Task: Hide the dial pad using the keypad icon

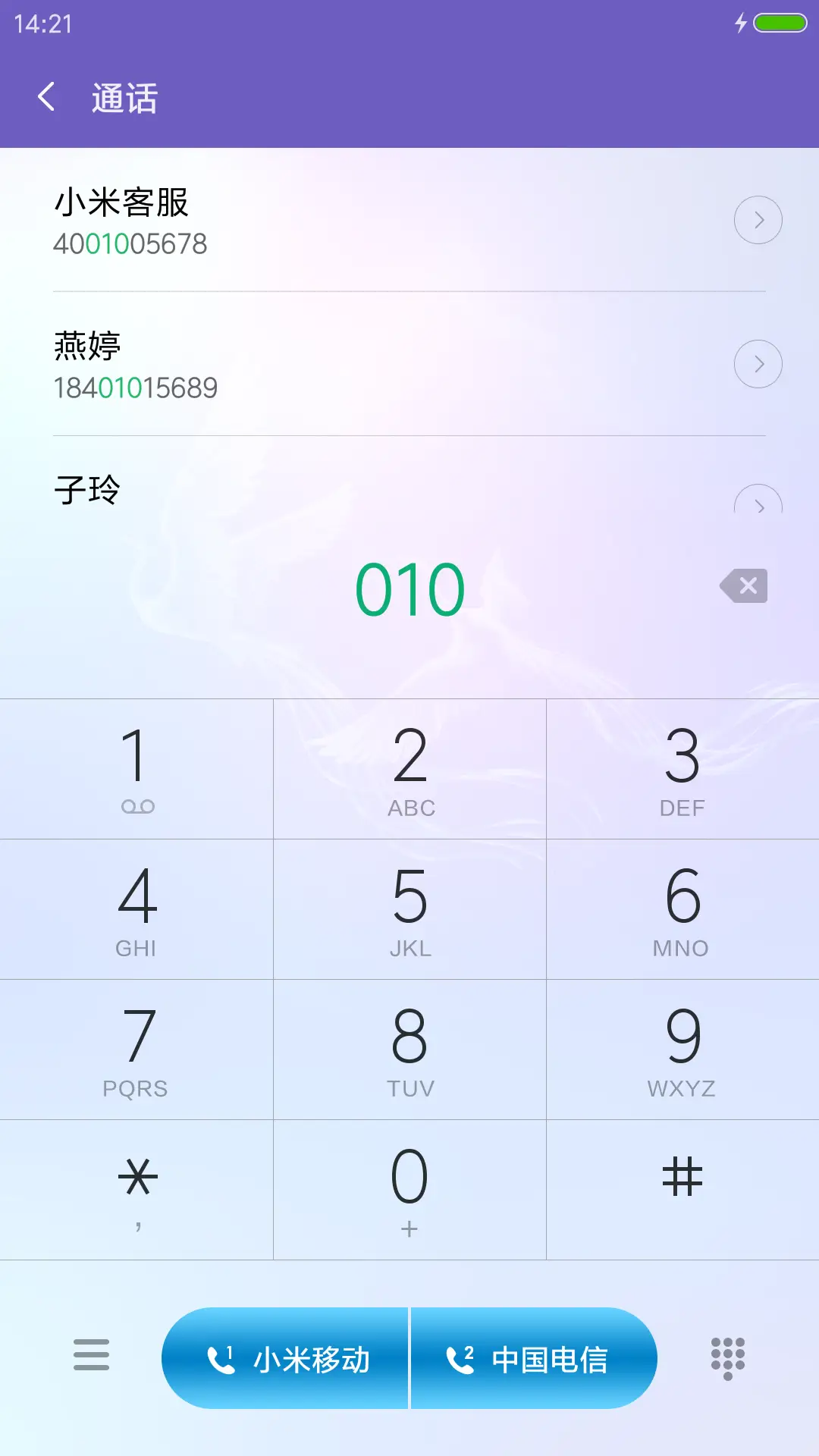Action: point(727,1357)
